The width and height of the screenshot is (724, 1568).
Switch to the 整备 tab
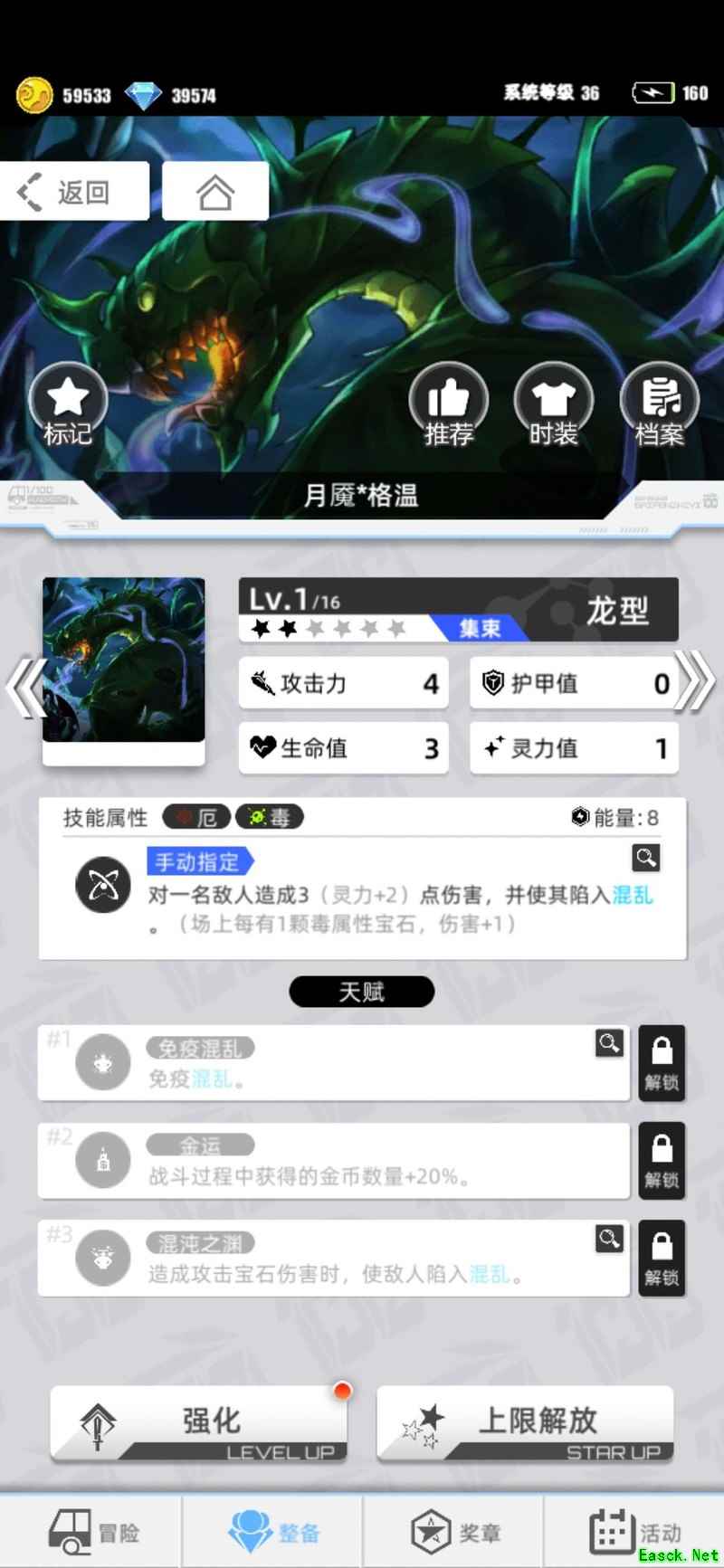point(272,1532)
